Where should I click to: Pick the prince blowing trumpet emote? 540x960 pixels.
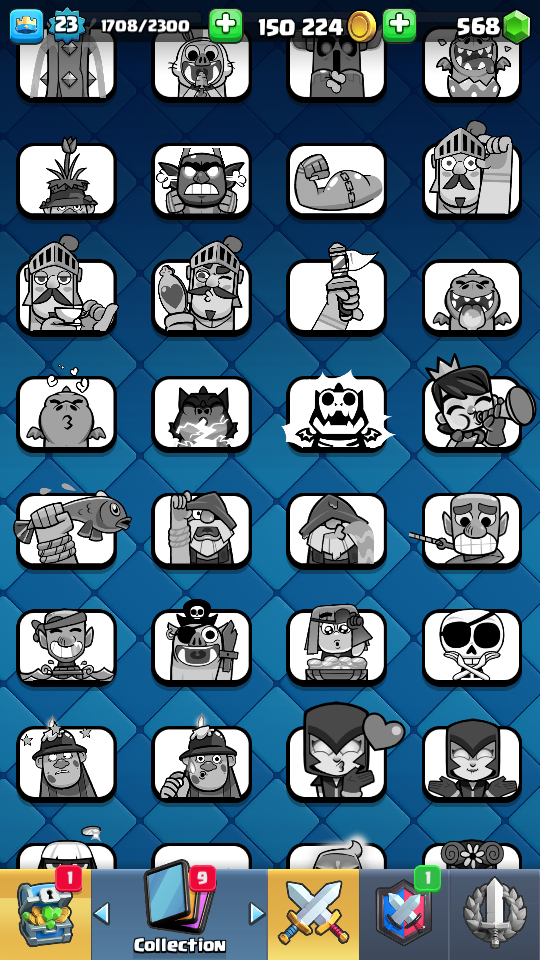[x=478, y=407]
